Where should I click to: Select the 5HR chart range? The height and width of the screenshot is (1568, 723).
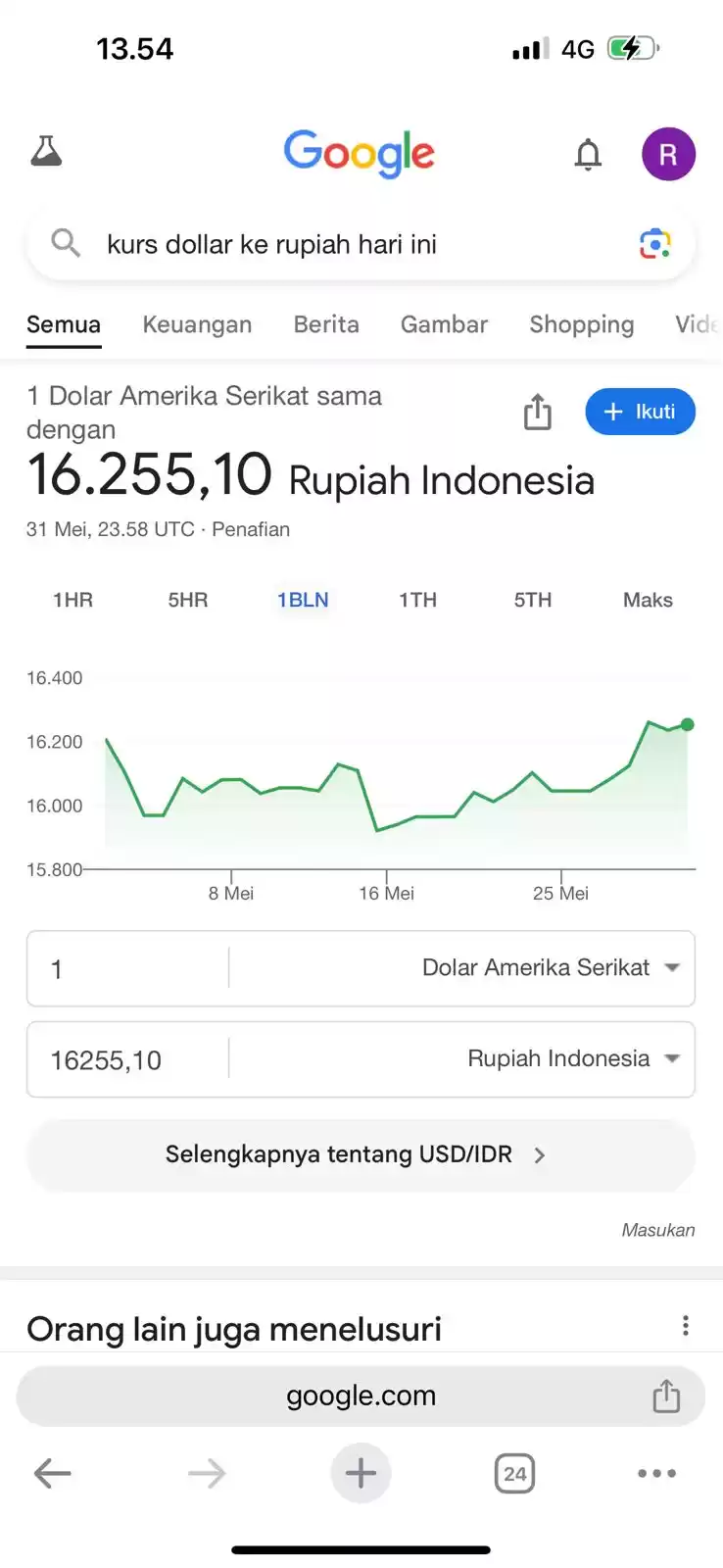click(187, 600)
